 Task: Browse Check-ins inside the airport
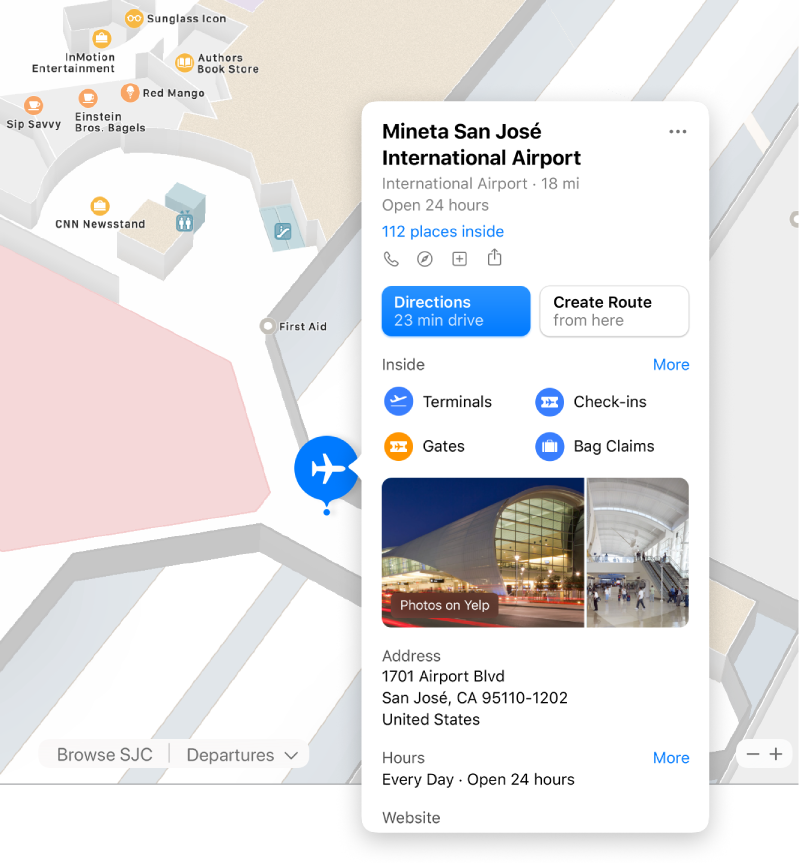[x=591, y=402]
